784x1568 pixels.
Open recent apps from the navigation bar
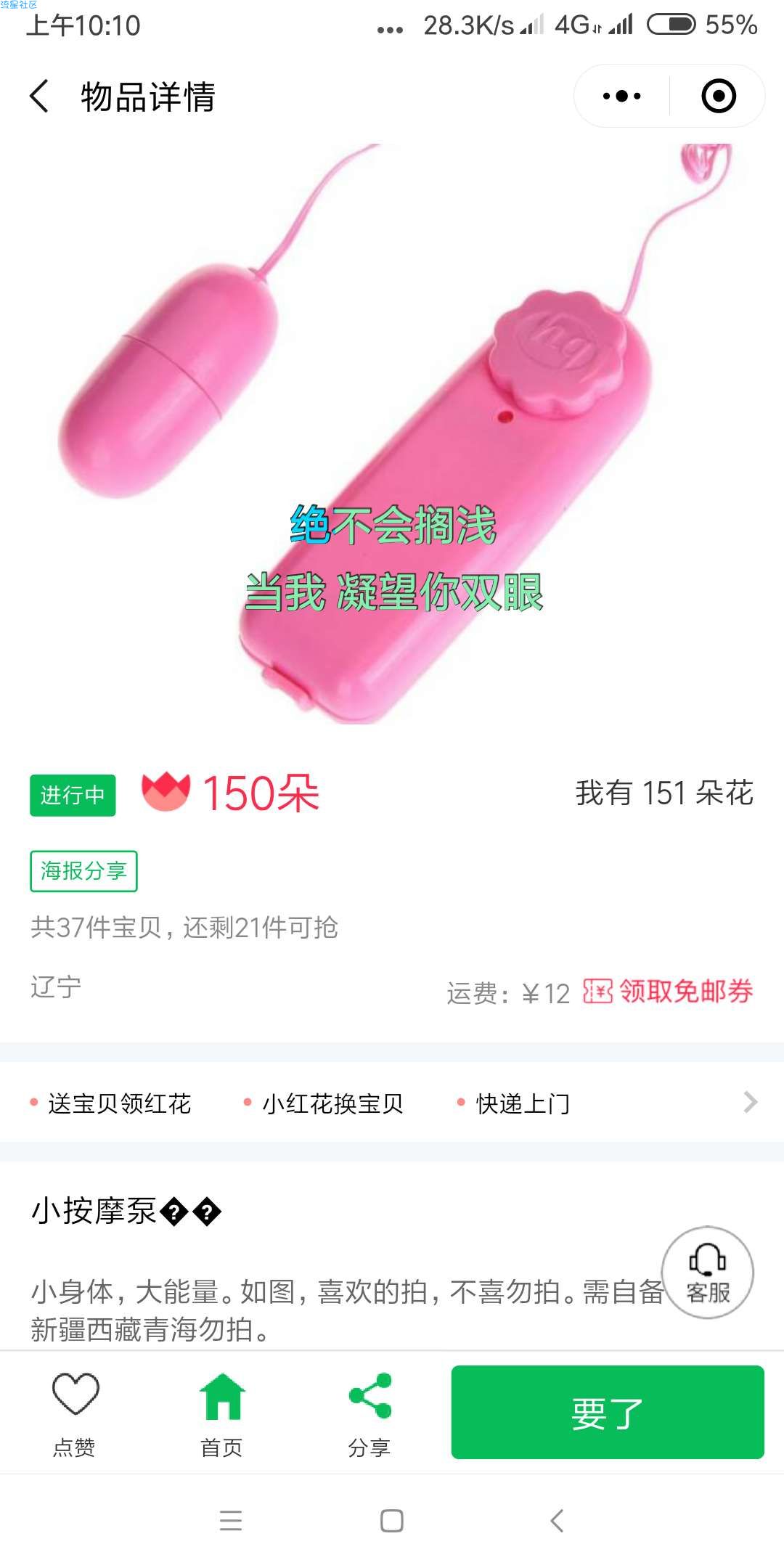click(231, 1520)
